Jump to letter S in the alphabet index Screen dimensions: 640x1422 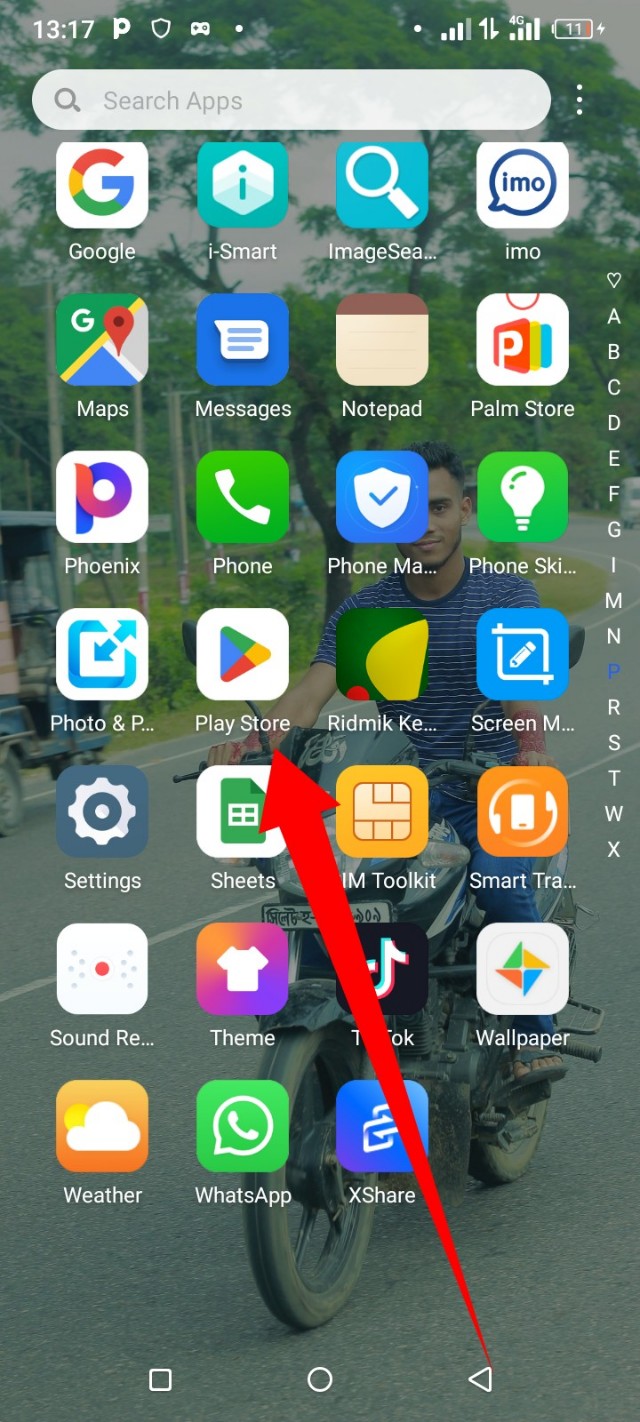(614, 743)
